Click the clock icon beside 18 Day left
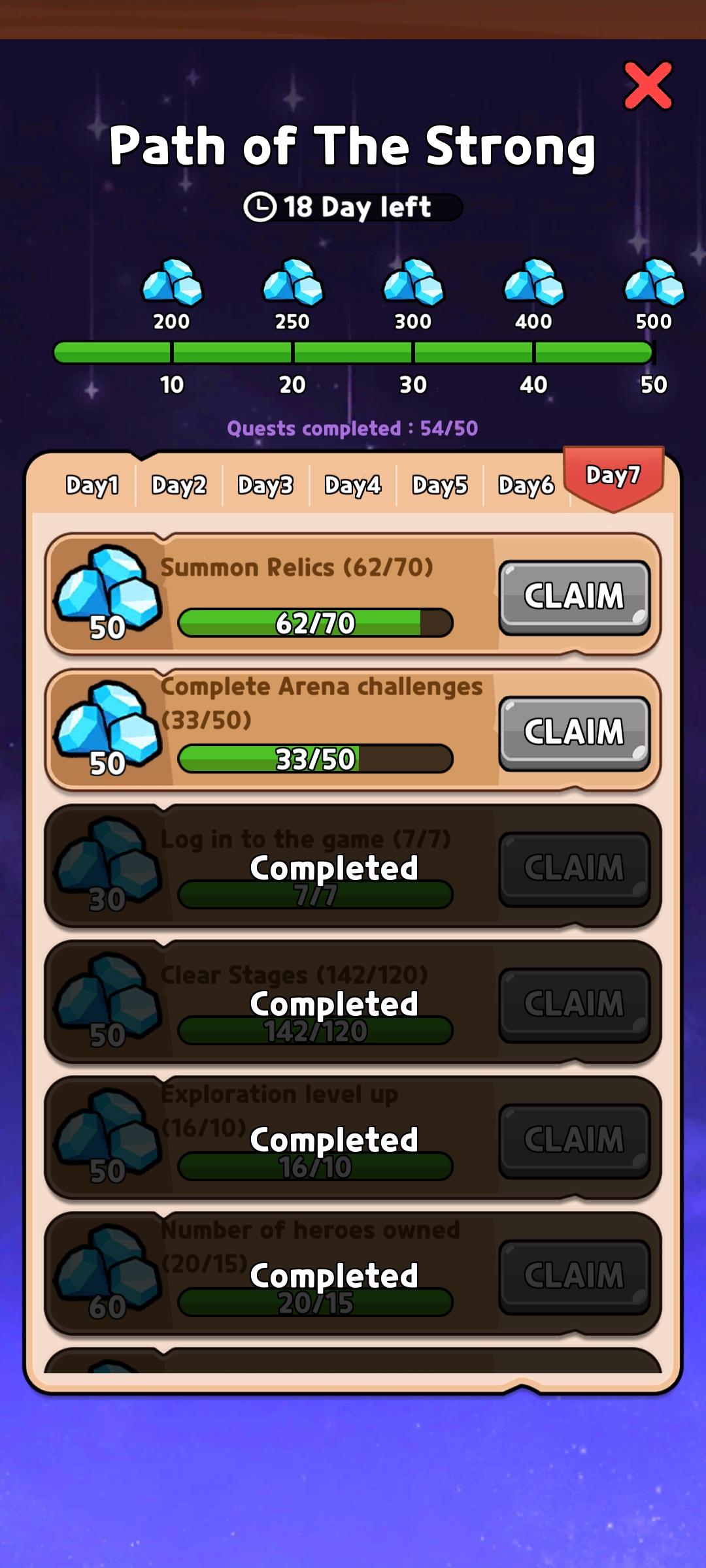This screenshot has width=706, height=1568. click(260, 206)
